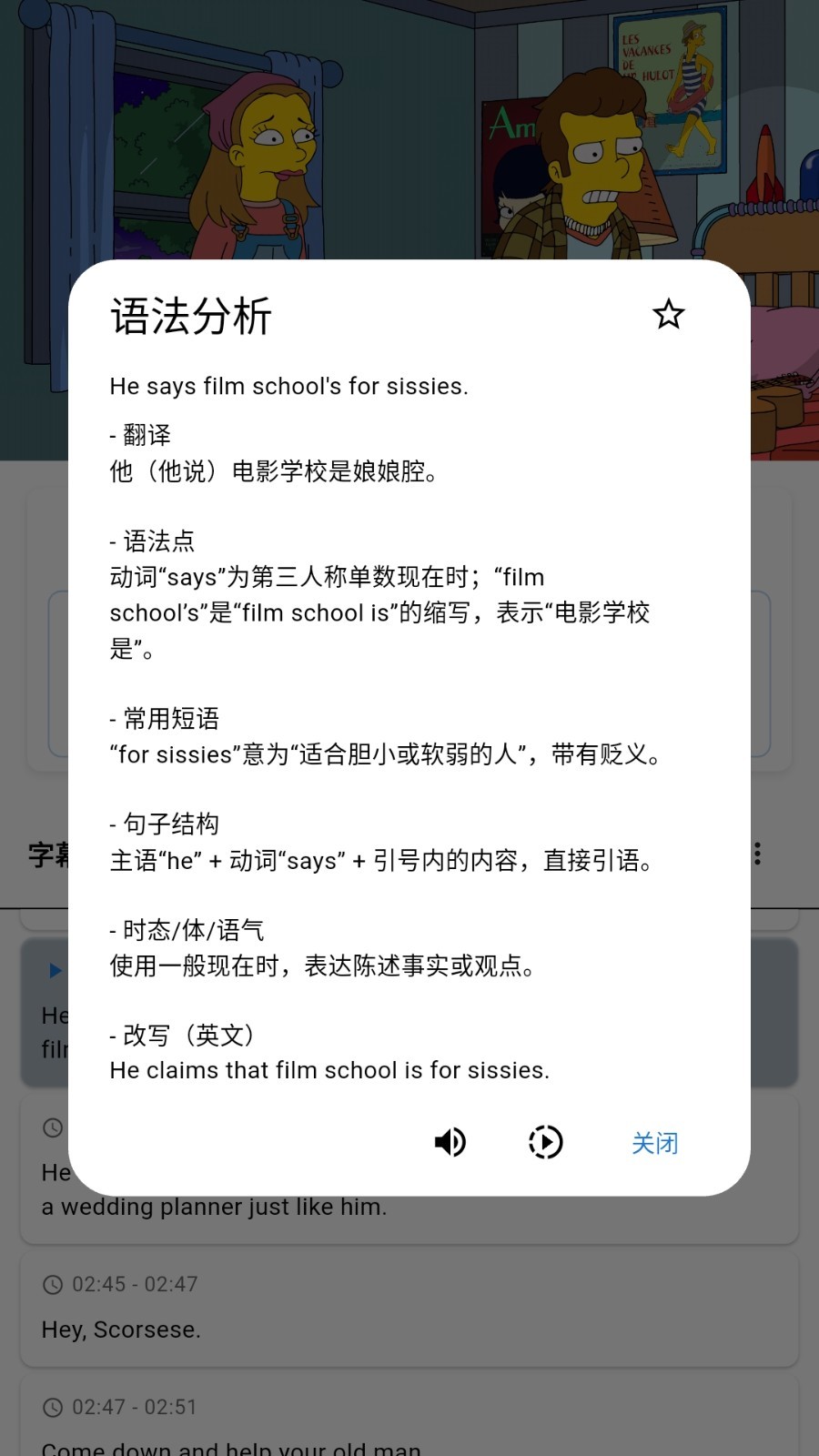Open the subtitle line 'Hey, Scorsese.'
The image size is (819, 1456).
pos(409,1310)
